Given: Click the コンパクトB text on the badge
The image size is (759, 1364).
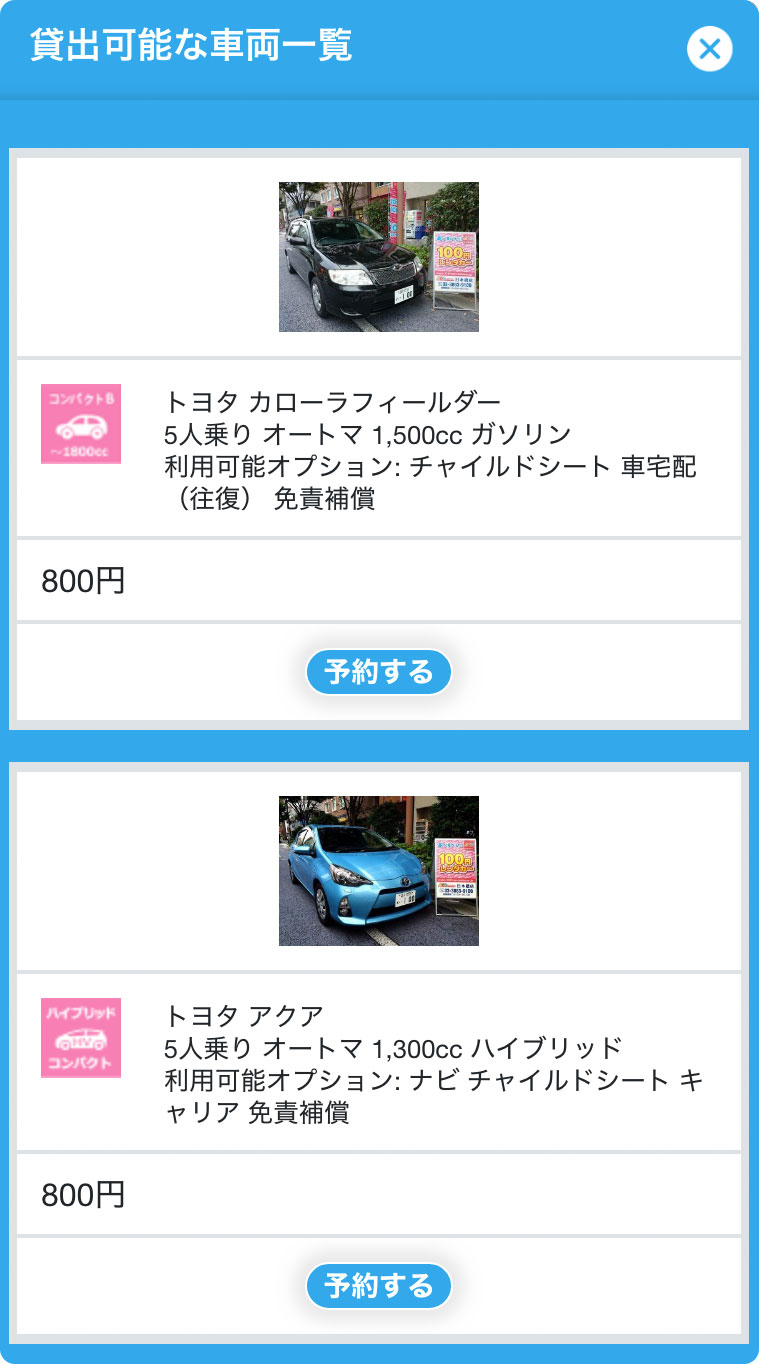Looking at the screenshot, I should point(80,399).
